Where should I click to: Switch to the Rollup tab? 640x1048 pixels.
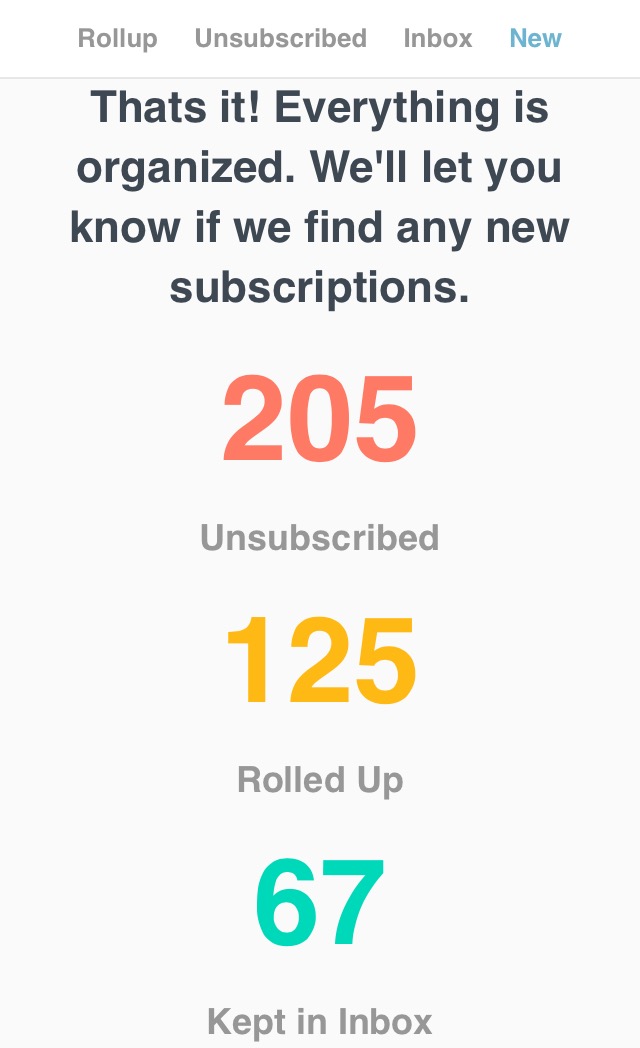coord(117,39)
